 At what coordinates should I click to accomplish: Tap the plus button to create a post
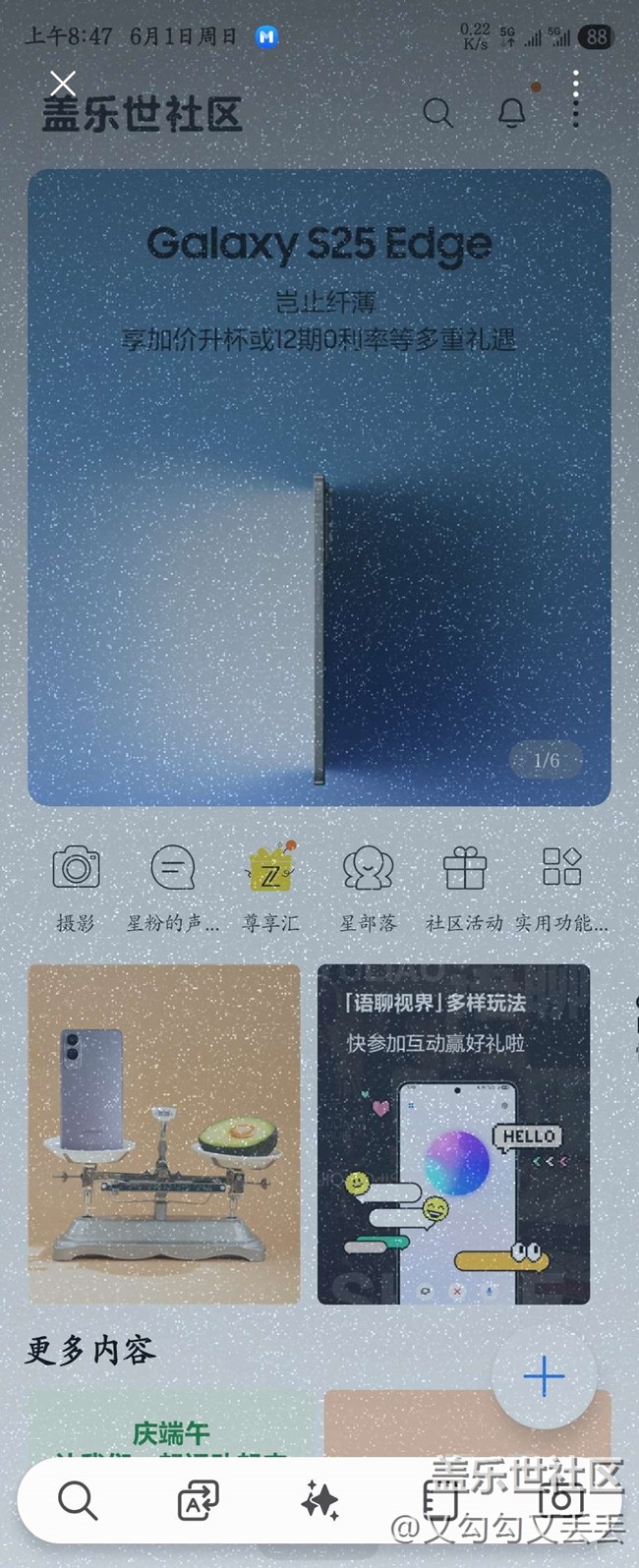tap(544, 1375)
